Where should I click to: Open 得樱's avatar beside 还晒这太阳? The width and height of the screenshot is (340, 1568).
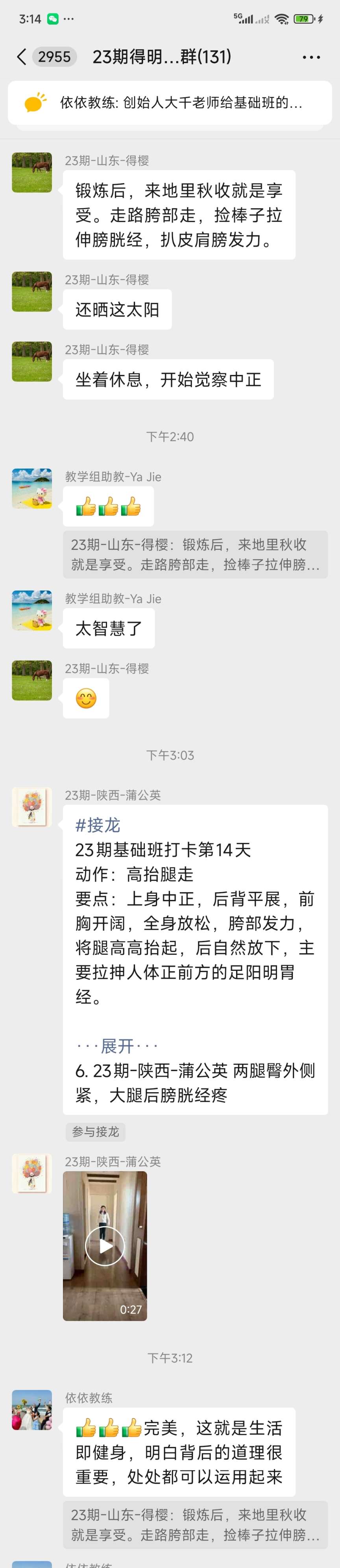coord(31,291)
